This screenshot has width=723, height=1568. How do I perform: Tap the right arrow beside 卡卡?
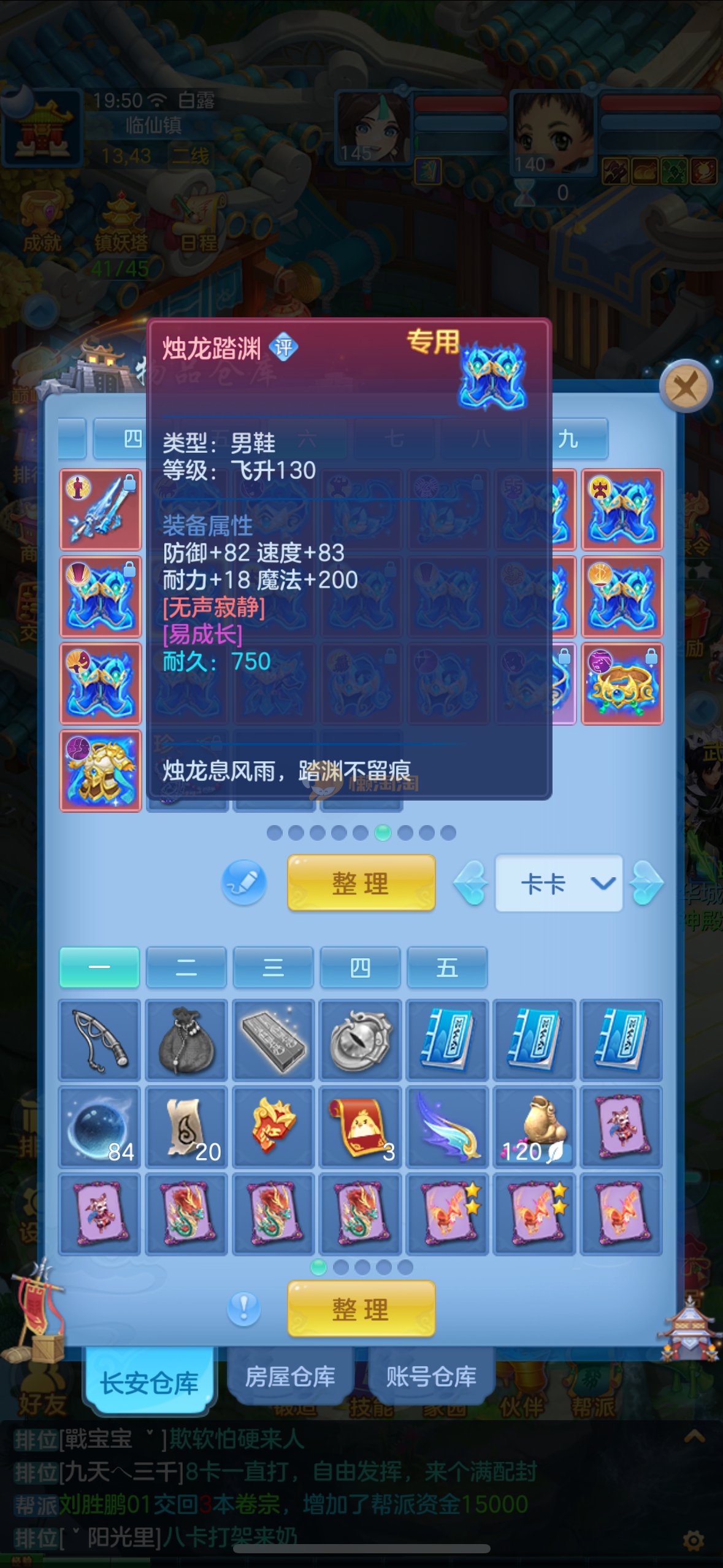coord(647,883)
